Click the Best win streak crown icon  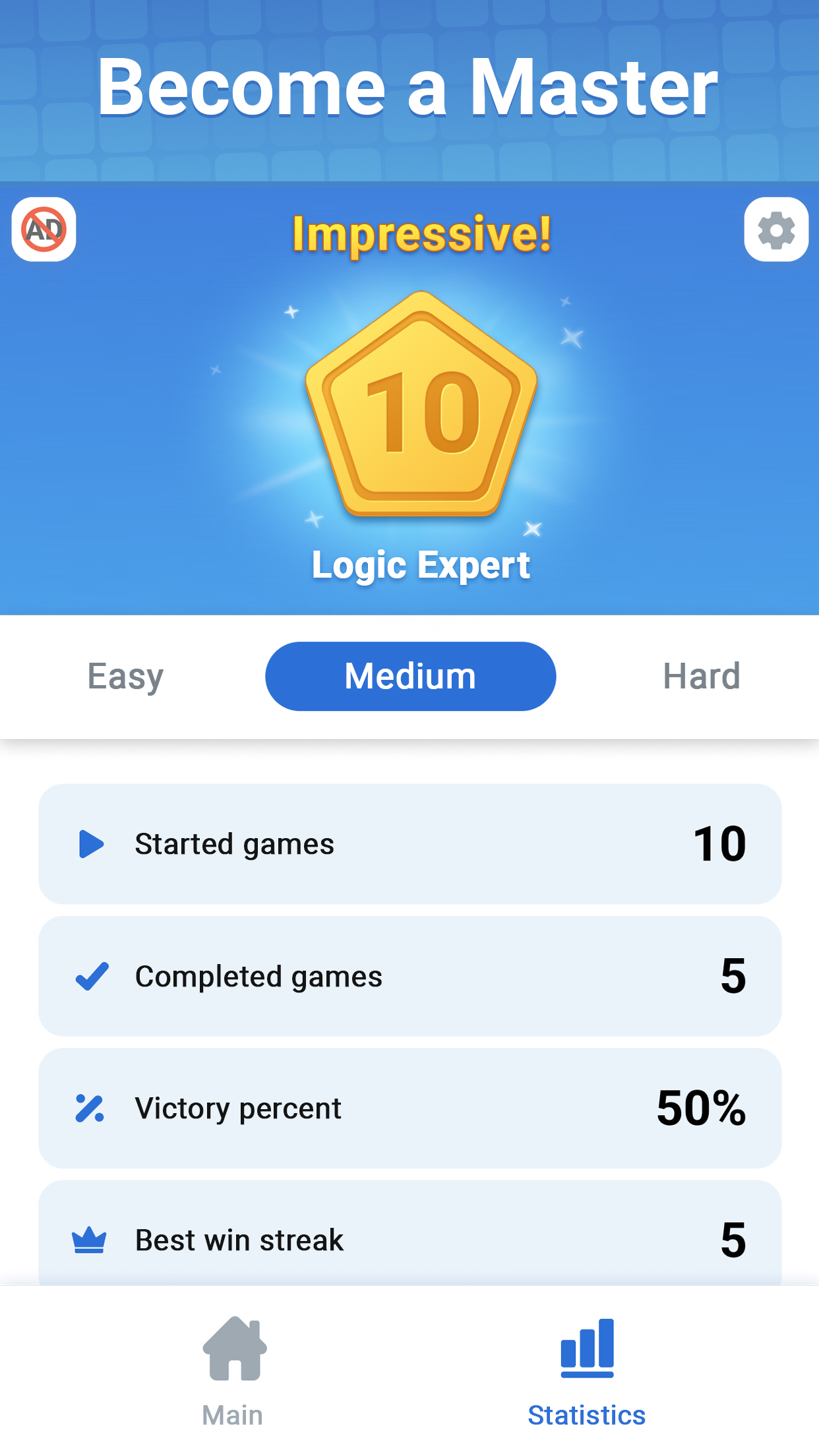click(x=92, y=1240)
